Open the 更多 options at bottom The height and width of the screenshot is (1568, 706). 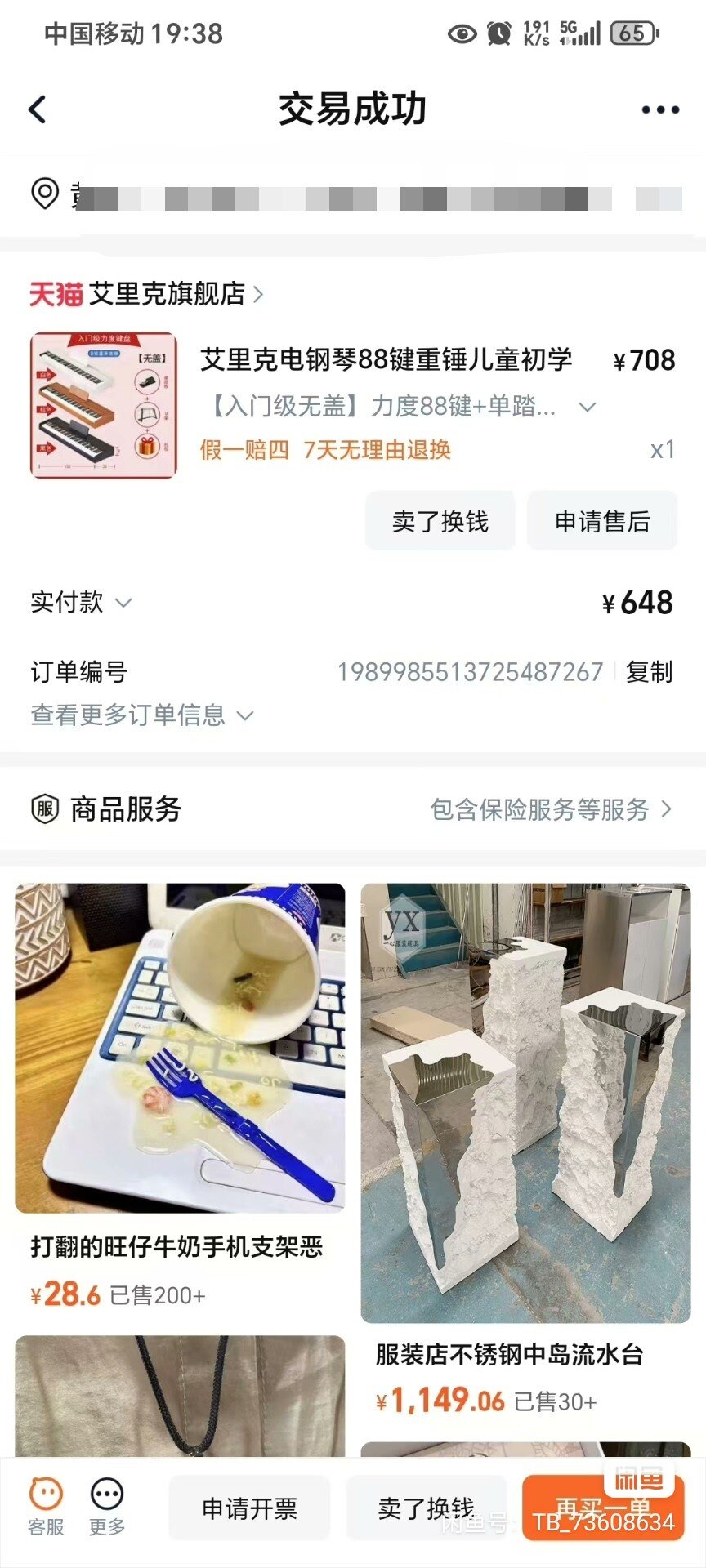pyautogui.click(x=107, y=1508)
